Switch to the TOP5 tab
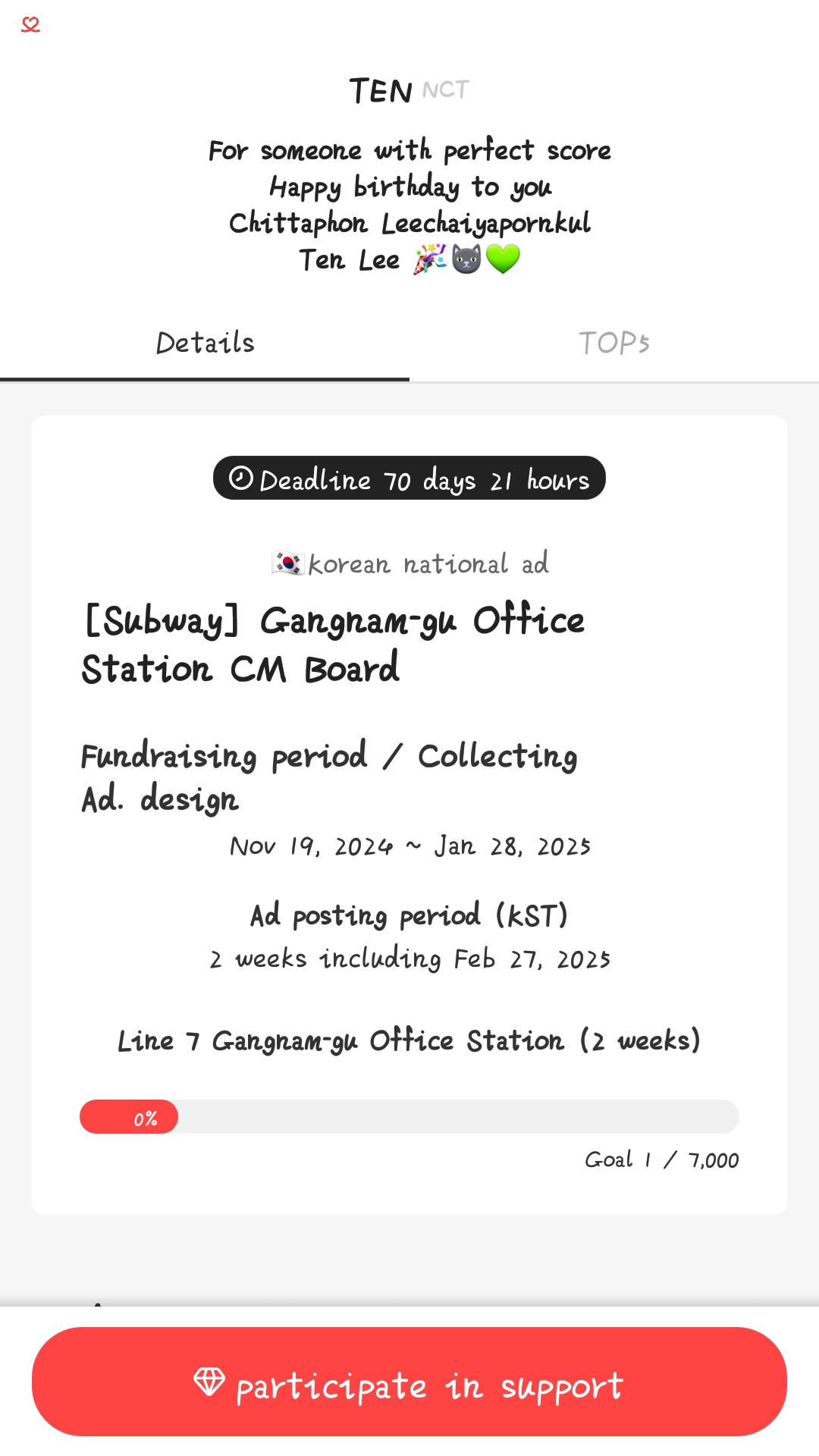This screenshot has width=819, height=1456. 614,344
